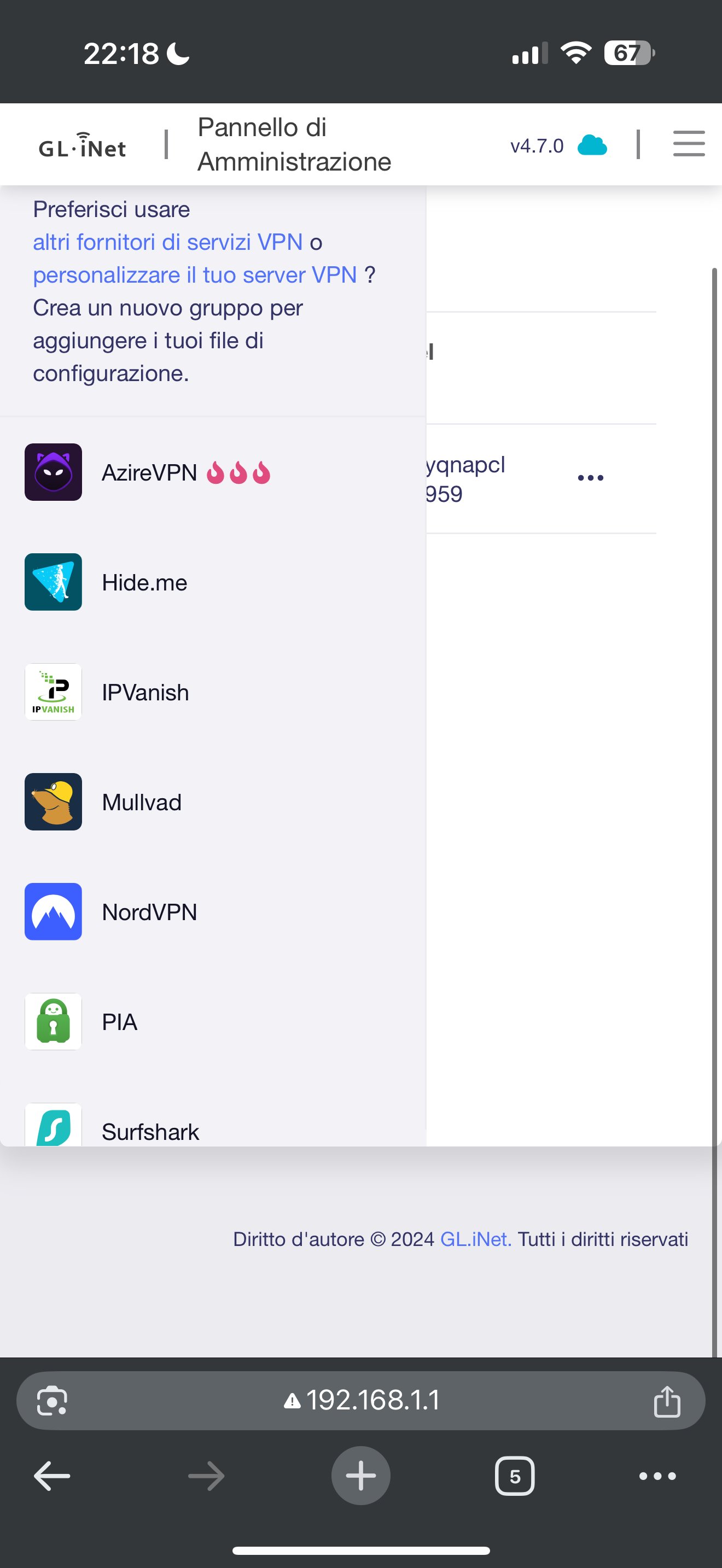
Task: Open the hamburger menu in the admin panel
Action: coord(689,144)
